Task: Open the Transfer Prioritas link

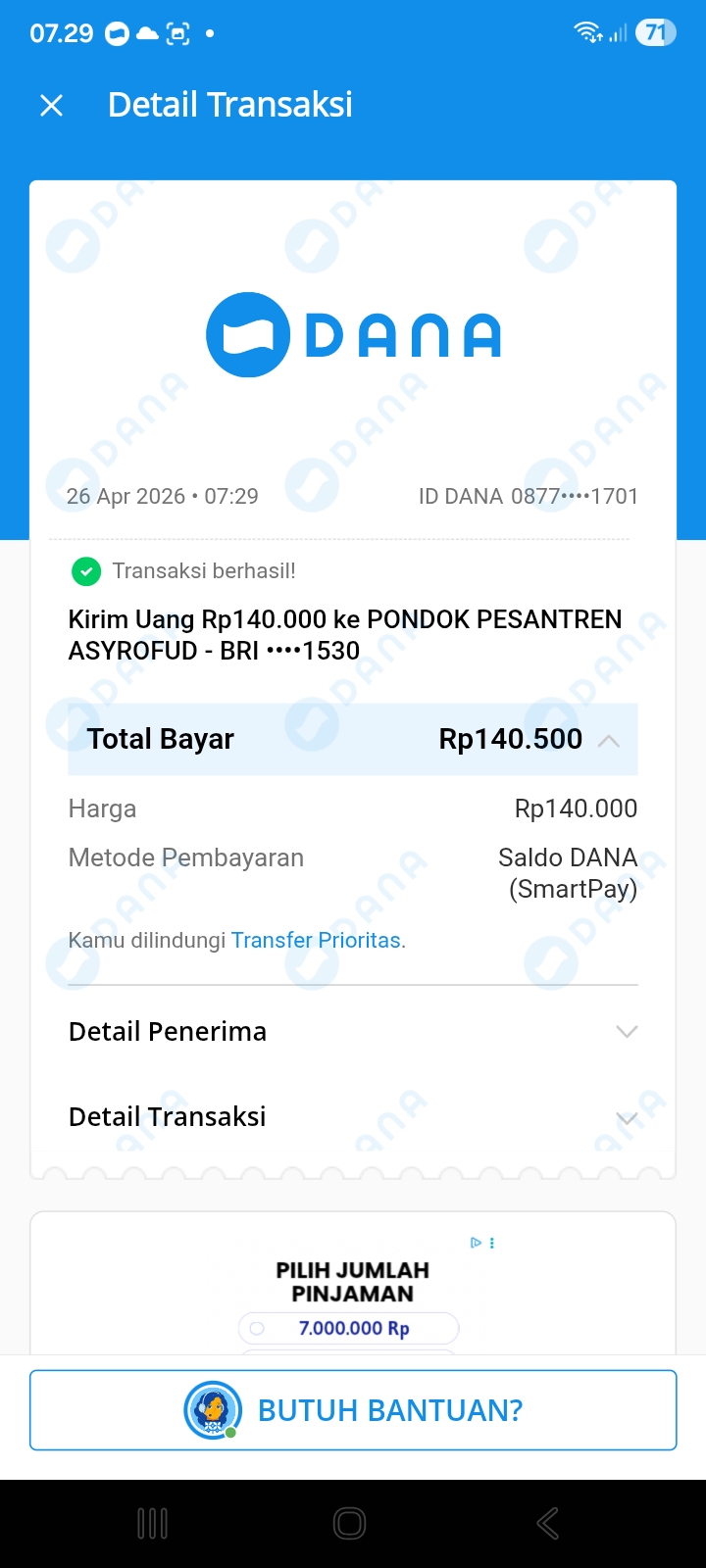Action: [317, 941]
